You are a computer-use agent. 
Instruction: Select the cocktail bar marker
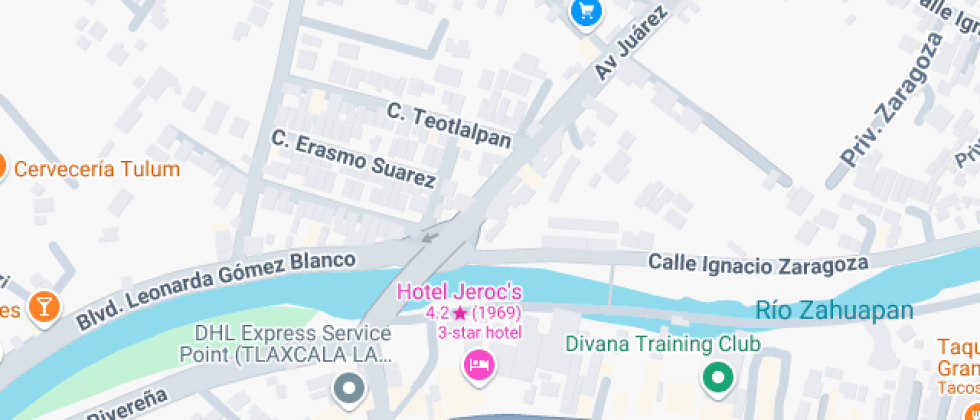tap(43, 306)
